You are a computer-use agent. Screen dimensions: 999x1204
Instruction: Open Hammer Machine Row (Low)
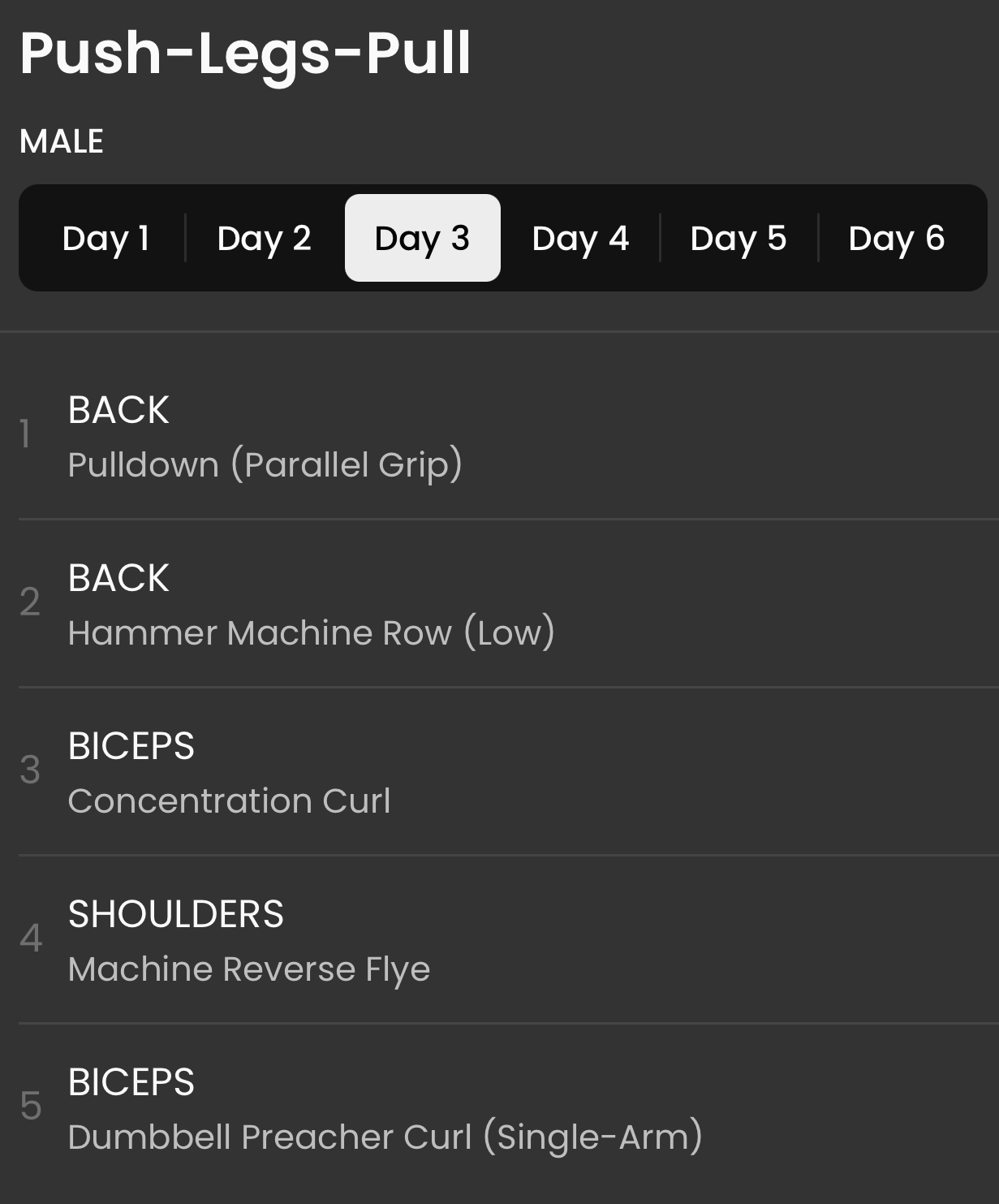pyautogui.click(x=311, y=632)
